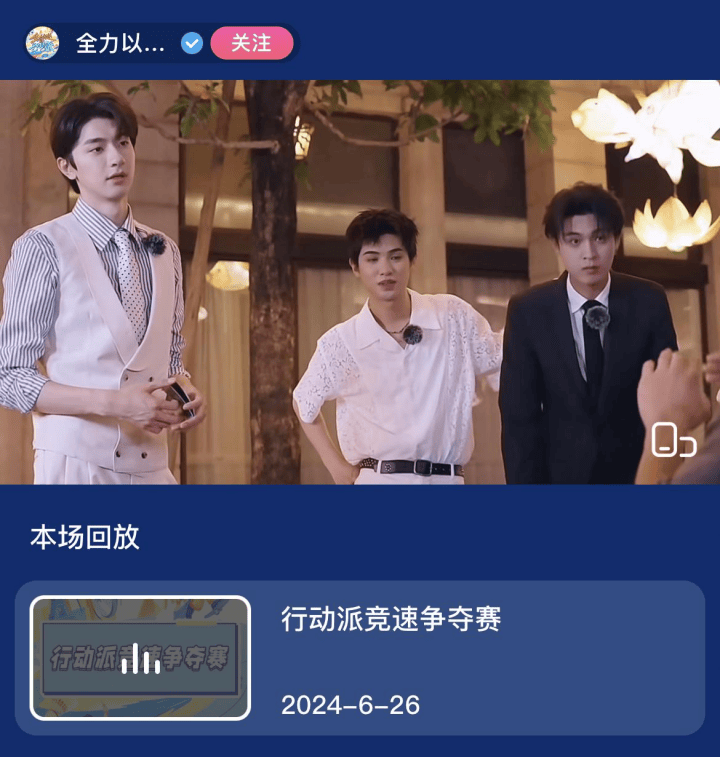This screenshot has width=720, height=757.
Task: Open the 全力以… channel profile
Action: tap(119, 44)
